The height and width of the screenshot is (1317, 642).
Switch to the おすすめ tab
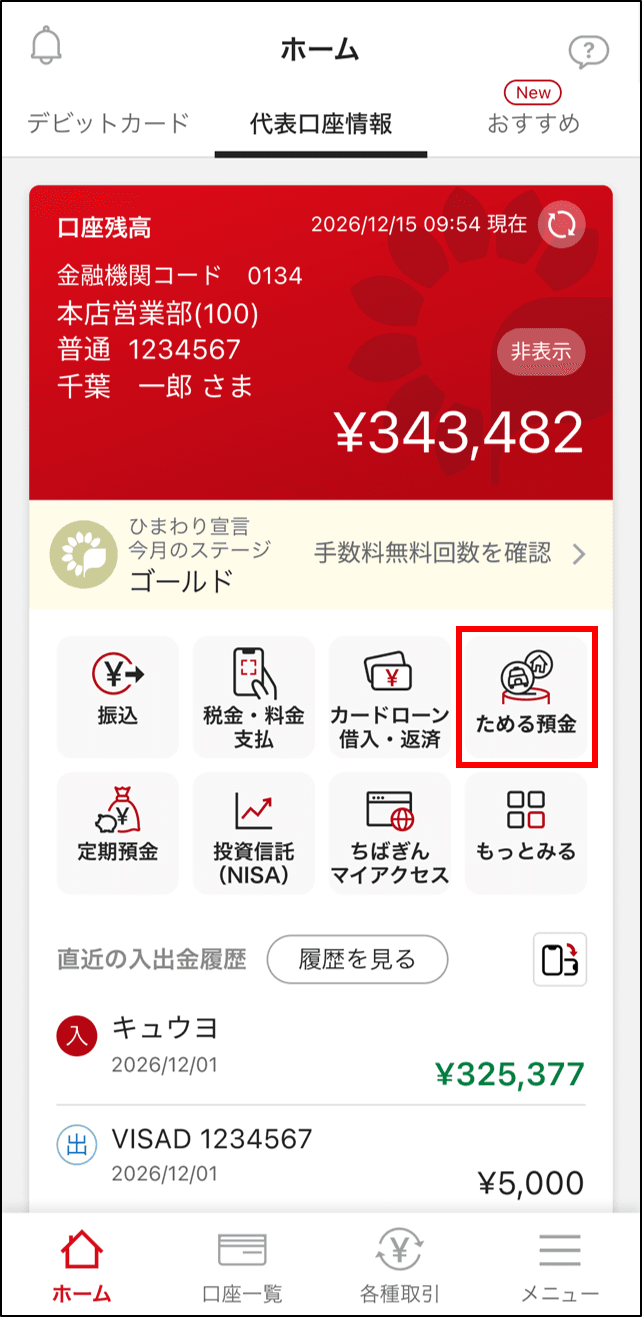click(533, 123)
